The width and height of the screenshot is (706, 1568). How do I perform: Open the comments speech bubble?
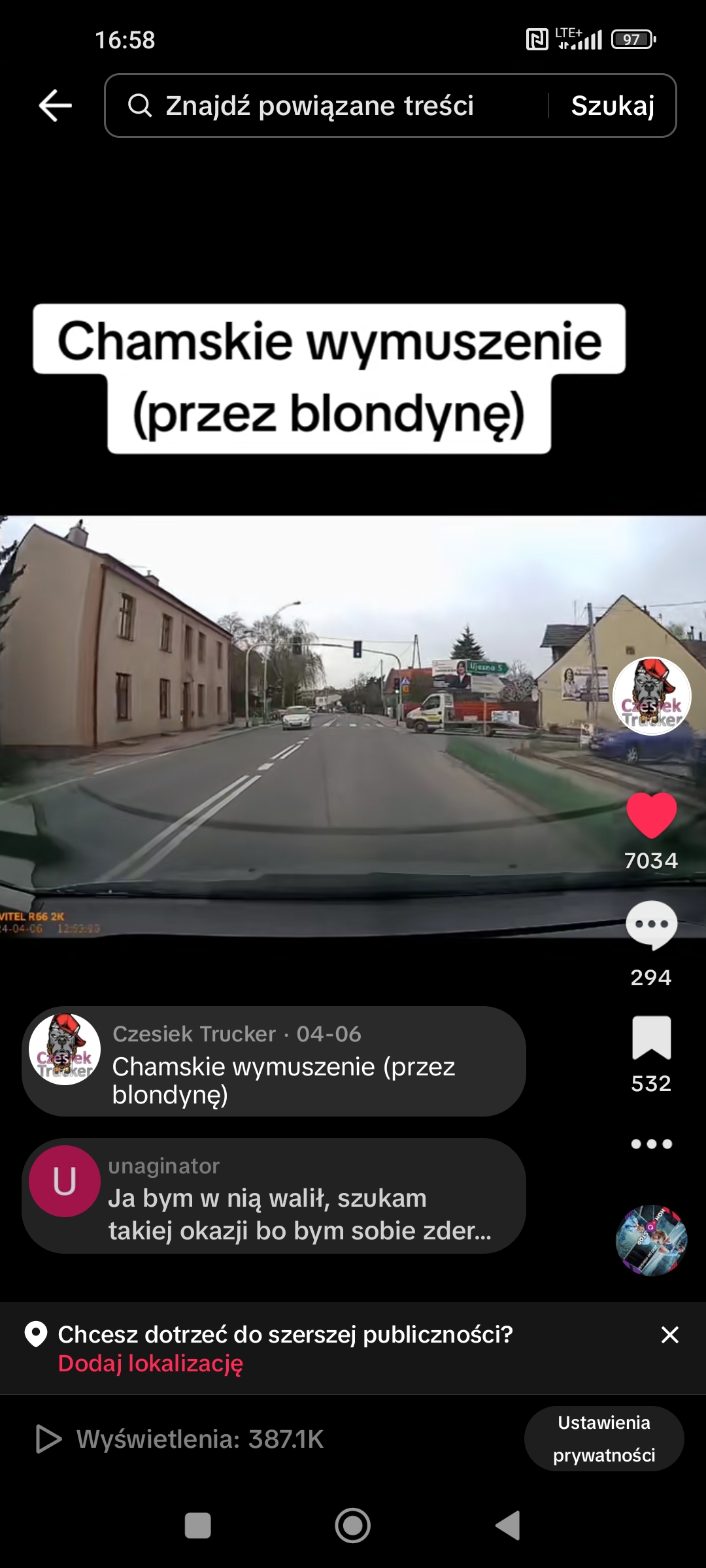[652, 925]
